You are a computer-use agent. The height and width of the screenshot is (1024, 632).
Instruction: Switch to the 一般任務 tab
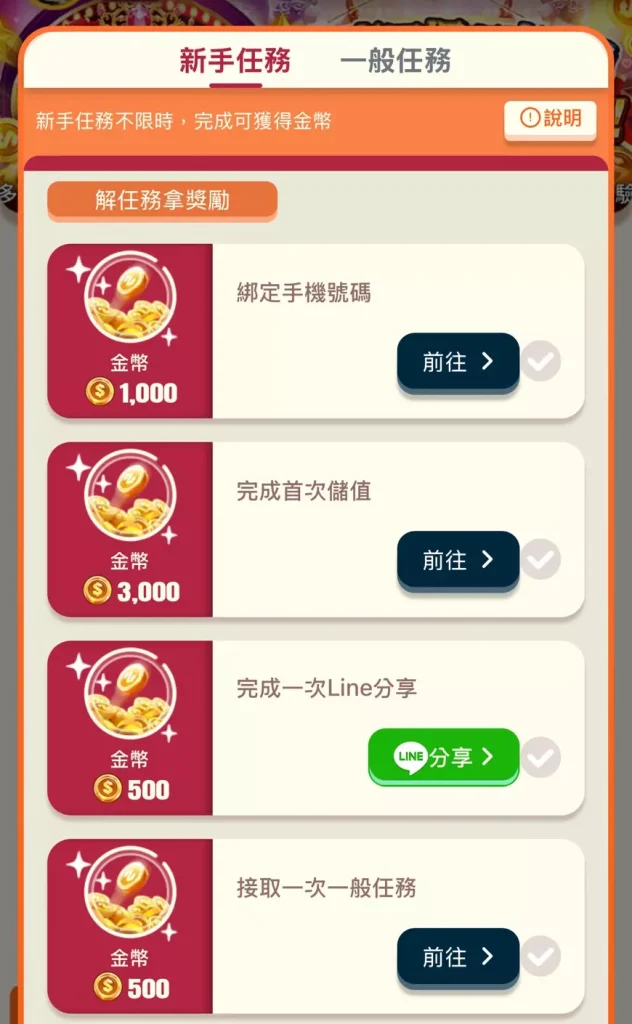click(x=395, y=61)
